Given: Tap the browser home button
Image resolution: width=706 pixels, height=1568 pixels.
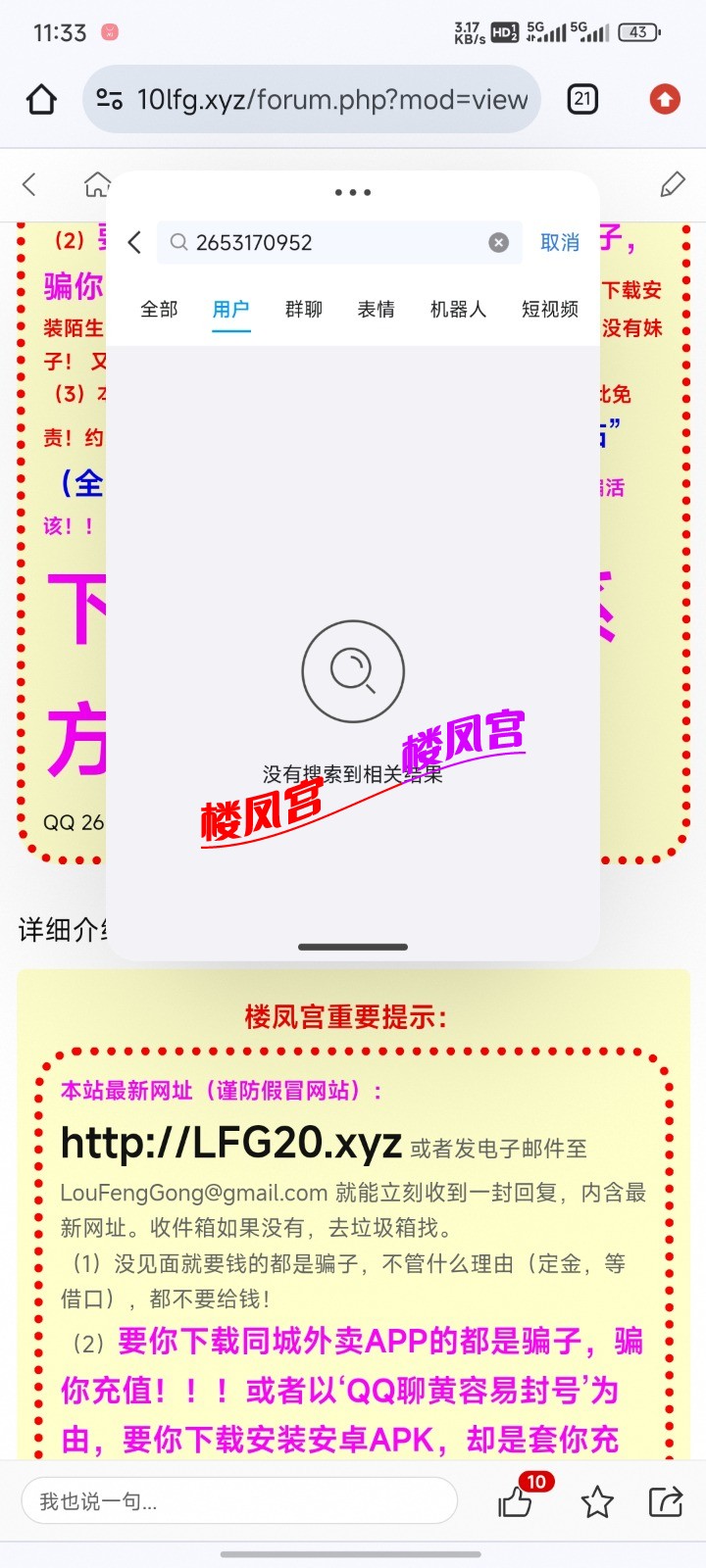Looking at the screenshot, I should tap(41, 99).
